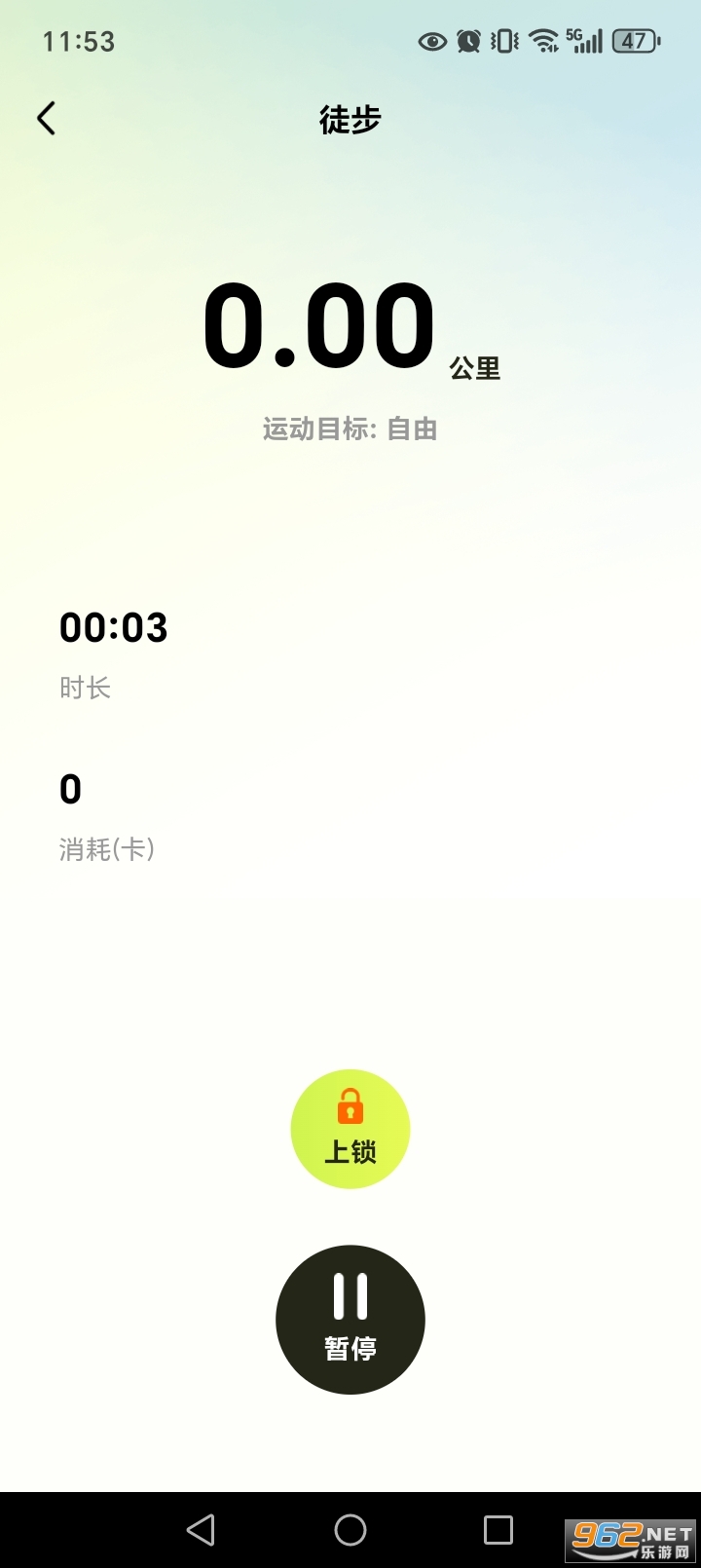The image size is (701, 1568).
Task: Tap the alarm clock status bar icon
Action: click(x=468, y=41)
